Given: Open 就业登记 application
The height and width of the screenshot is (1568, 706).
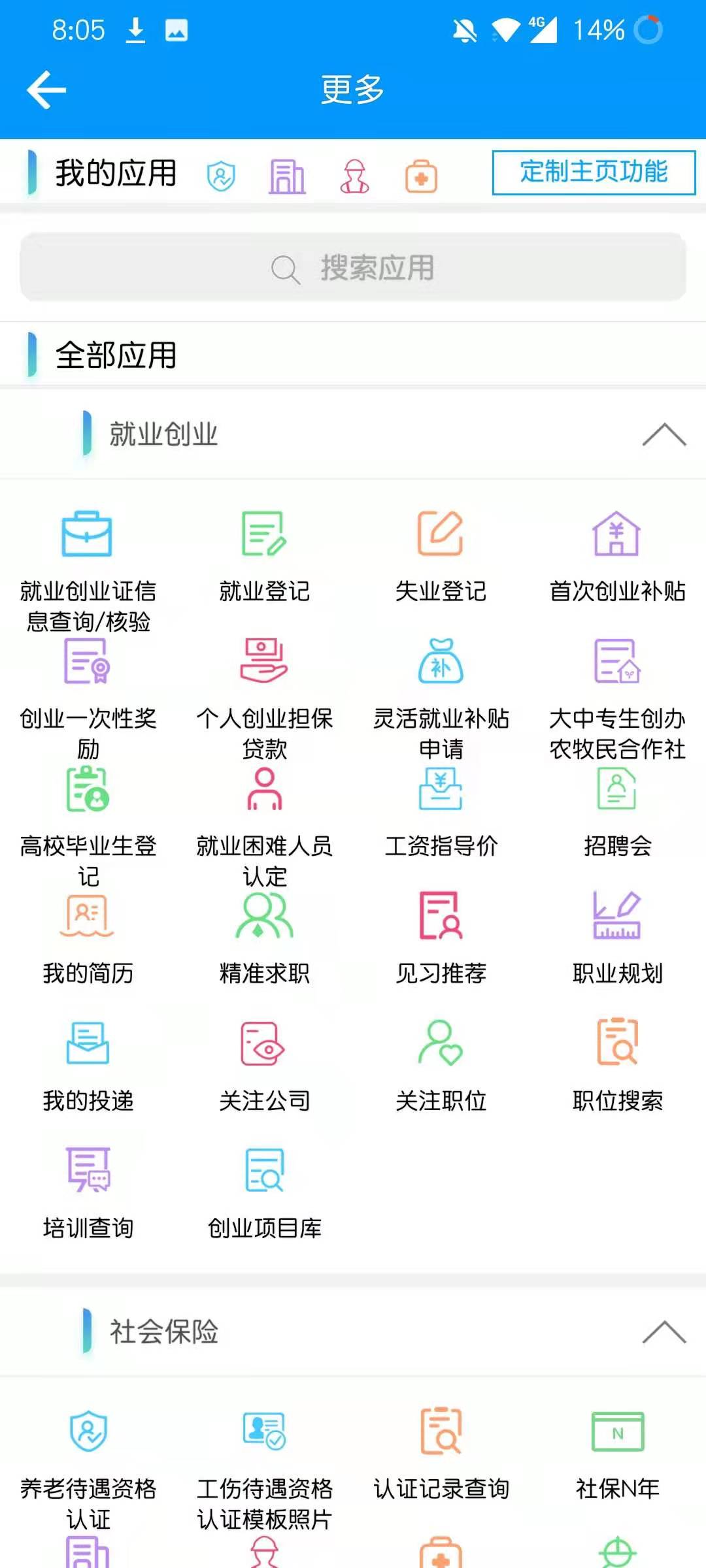Looking at the screenshot, I should 265,562.
